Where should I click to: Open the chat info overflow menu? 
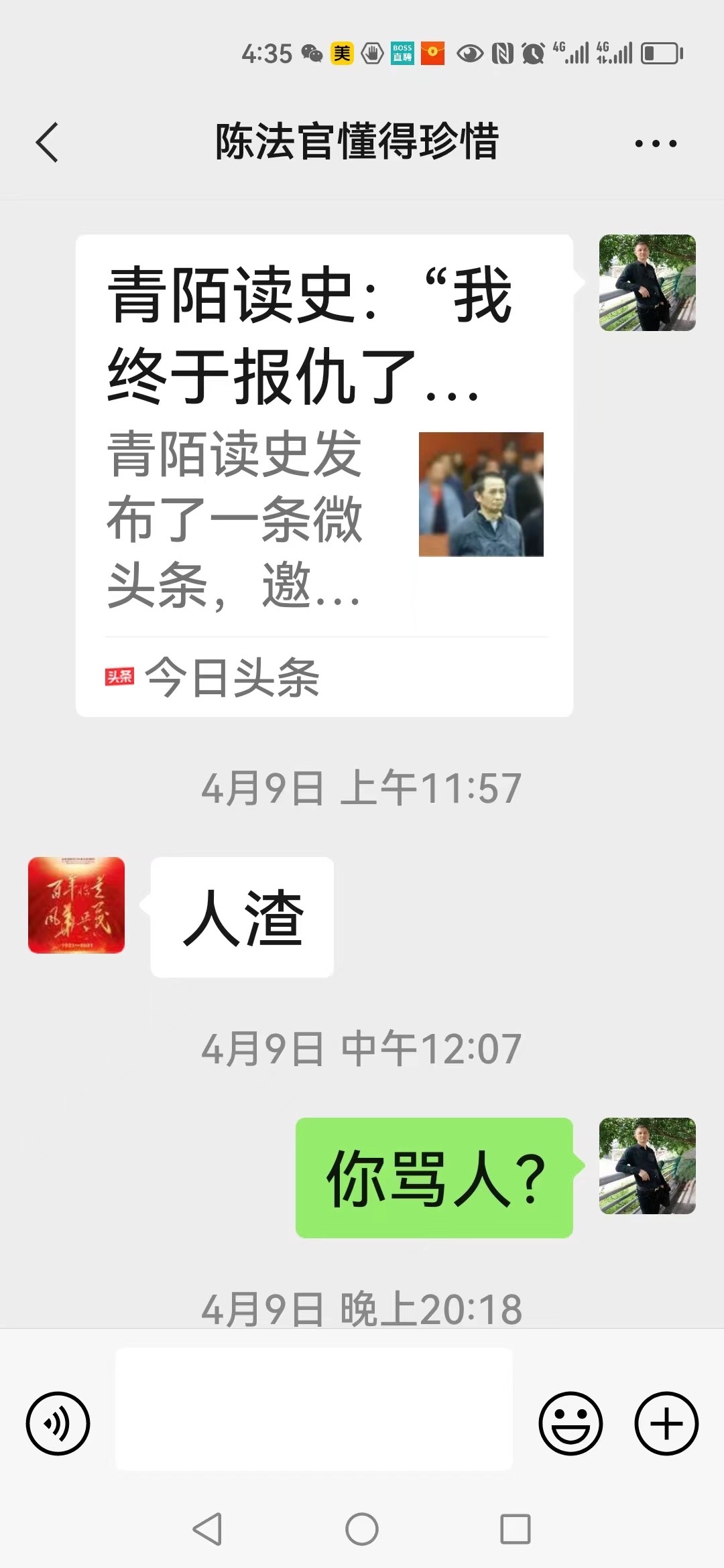[656, 143]
